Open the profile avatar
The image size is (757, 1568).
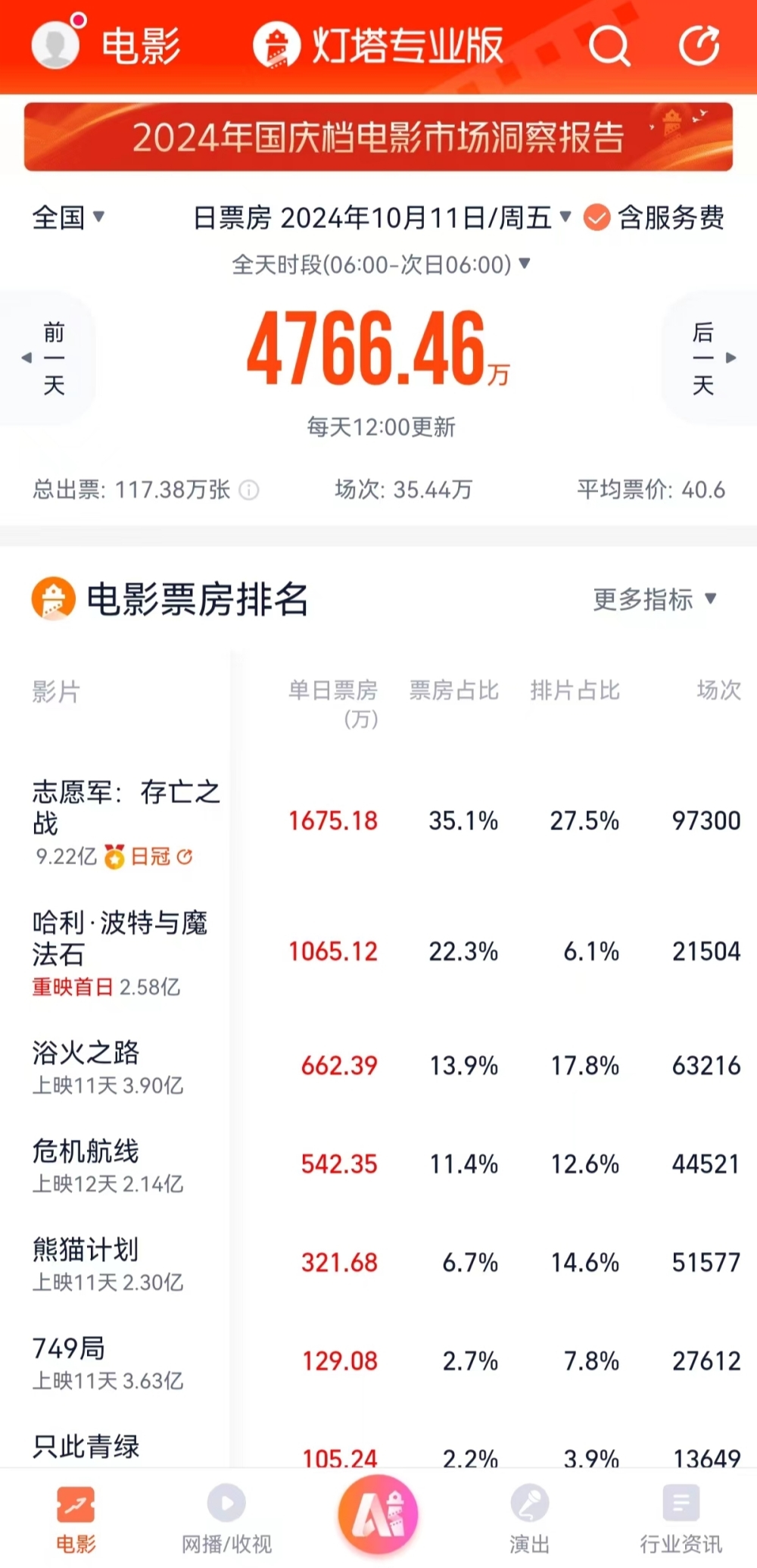55,44
